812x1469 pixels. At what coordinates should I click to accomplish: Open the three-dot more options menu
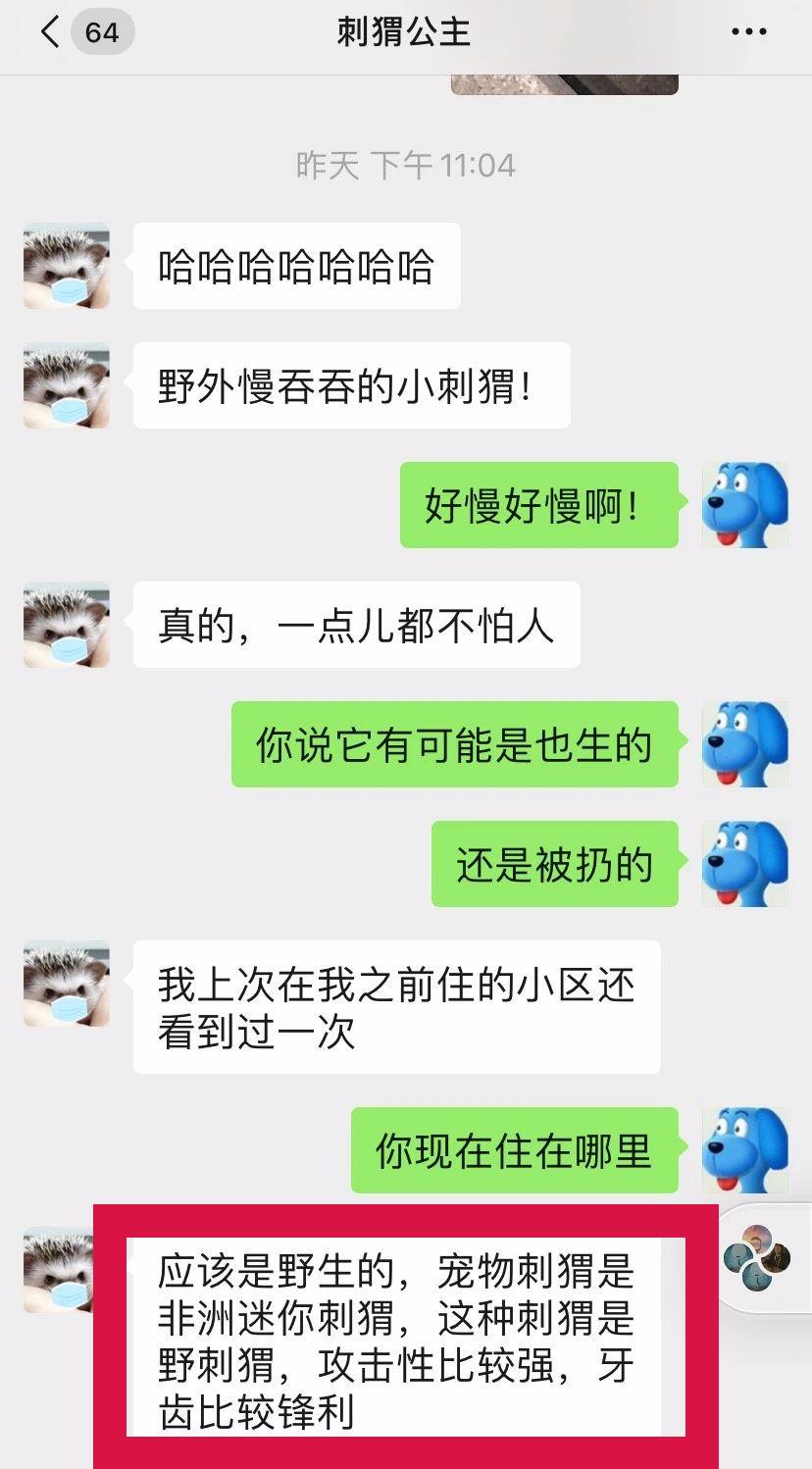747,31
